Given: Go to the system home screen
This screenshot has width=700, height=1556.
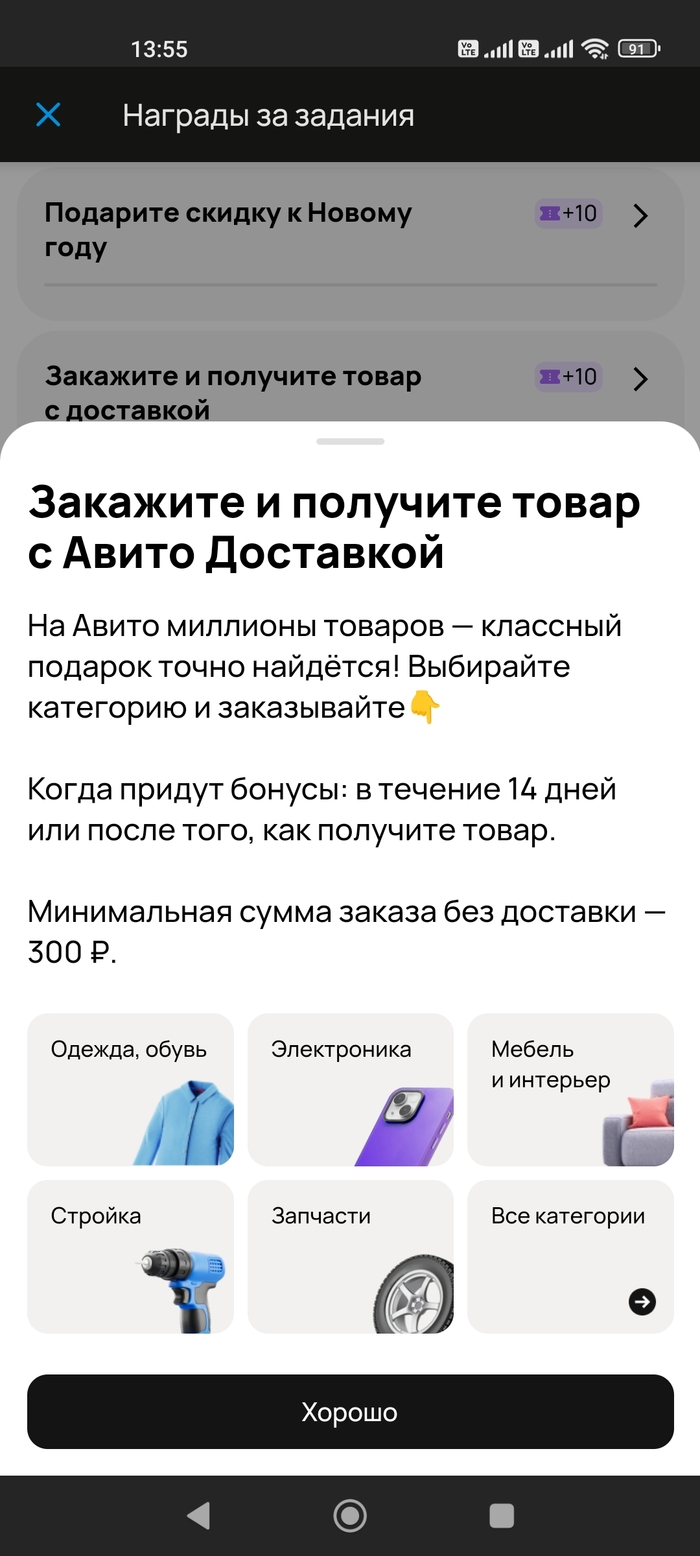Looking at the screenshot, I should tap(350, 1516).
